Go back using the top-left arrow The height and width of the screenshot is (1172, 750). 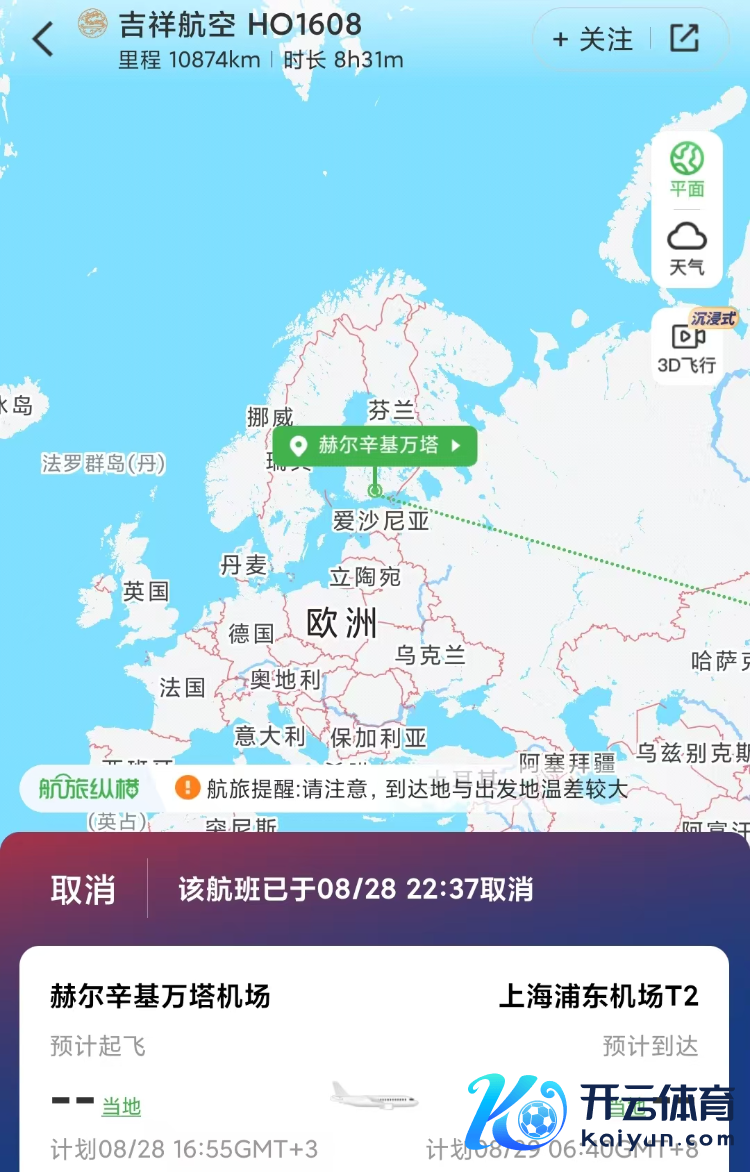tap(42, 40)
